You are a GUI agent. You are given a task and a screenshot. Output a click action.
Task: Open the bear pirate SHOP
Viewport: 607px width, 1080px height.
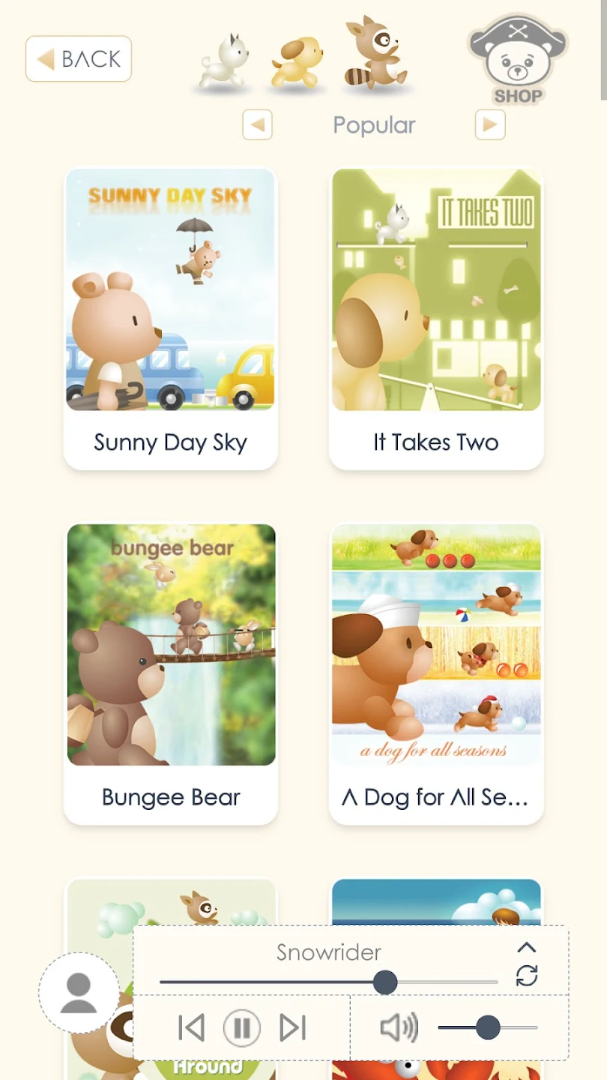pyautogui.click(x=517, y=61)
